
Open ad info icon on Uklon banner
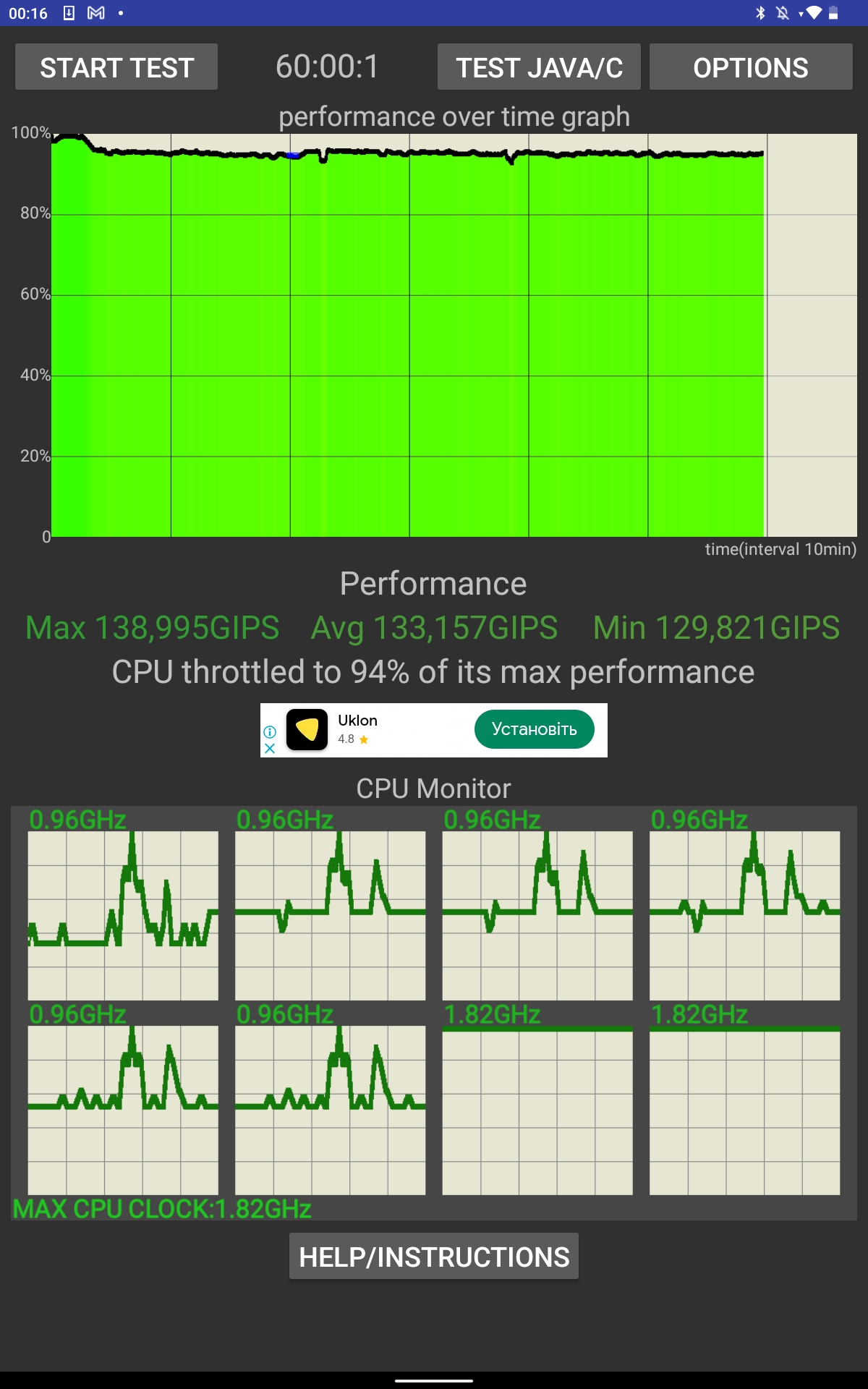pyautogui.click(x=270, y=732)
